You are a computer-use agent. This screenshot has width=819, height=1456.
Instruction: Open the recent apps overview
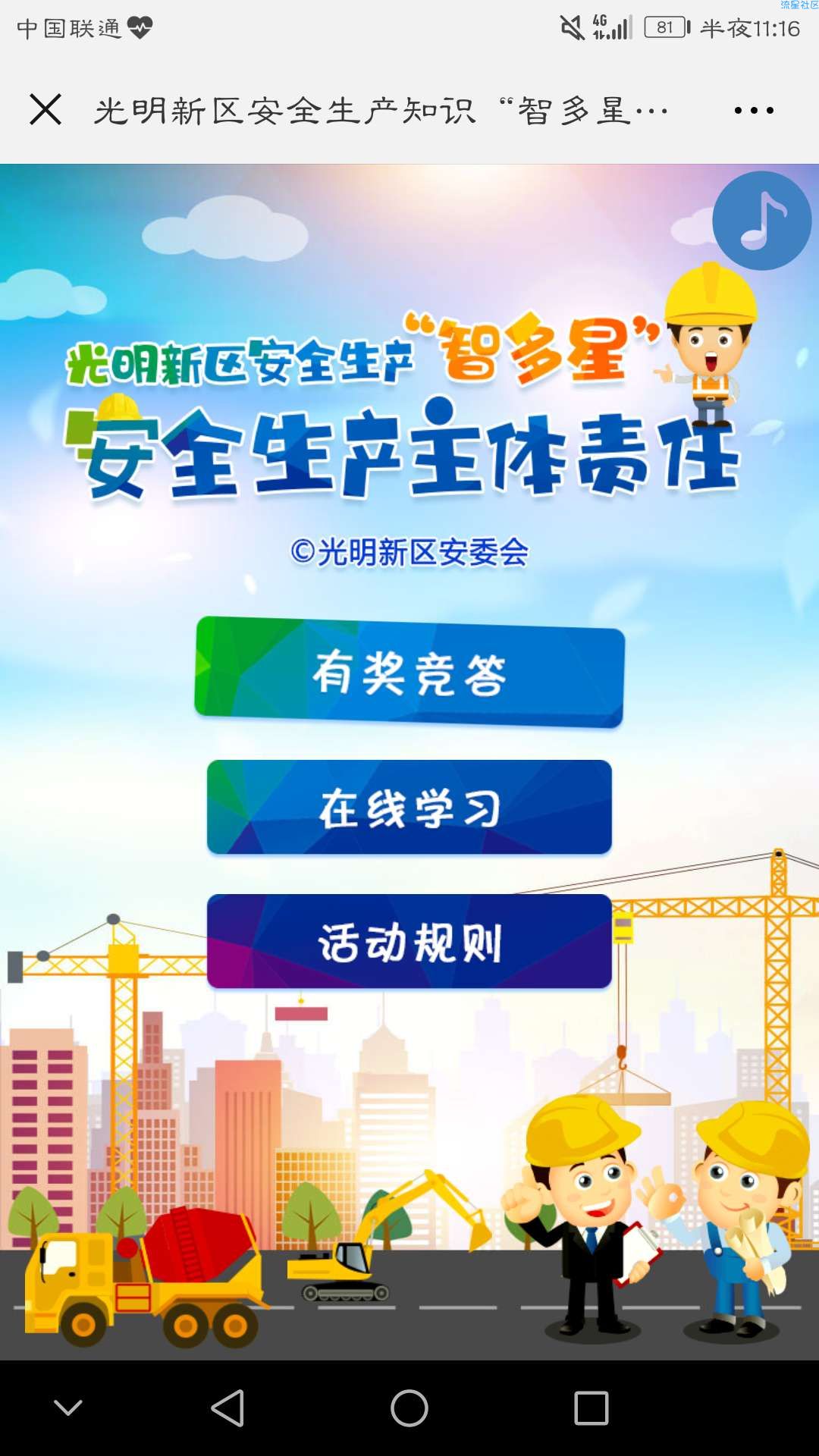pyautogui.click(x=591, y=1408)
